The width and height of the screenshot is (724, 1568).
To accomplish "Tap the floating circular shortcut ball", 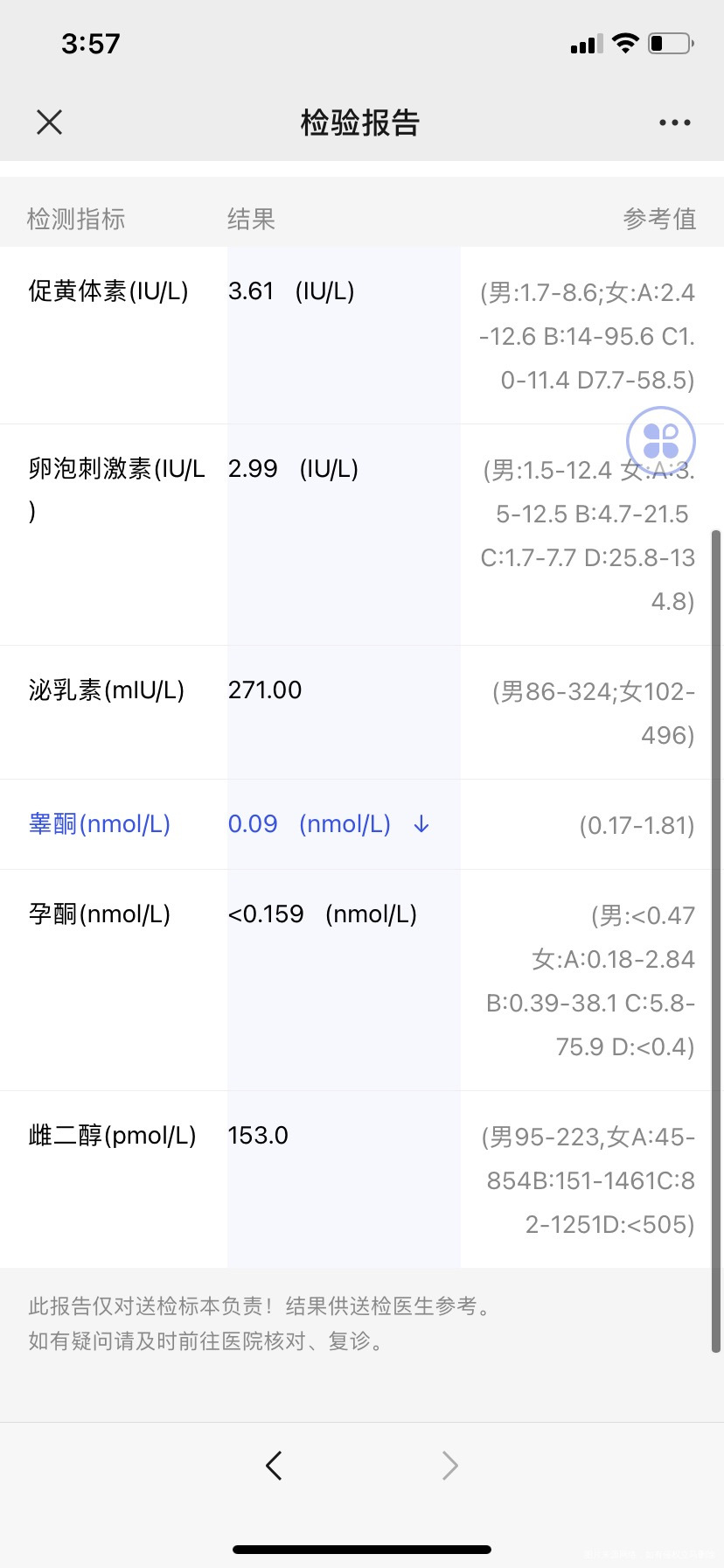I will pyautogui.click(x=660, y=441).
